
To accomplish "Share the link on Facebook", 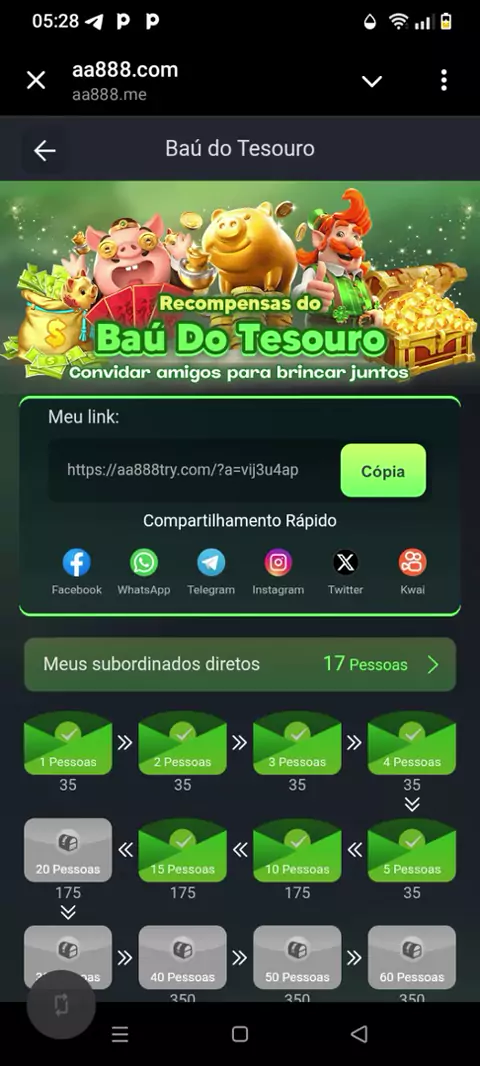I will (x=77, y=572).
